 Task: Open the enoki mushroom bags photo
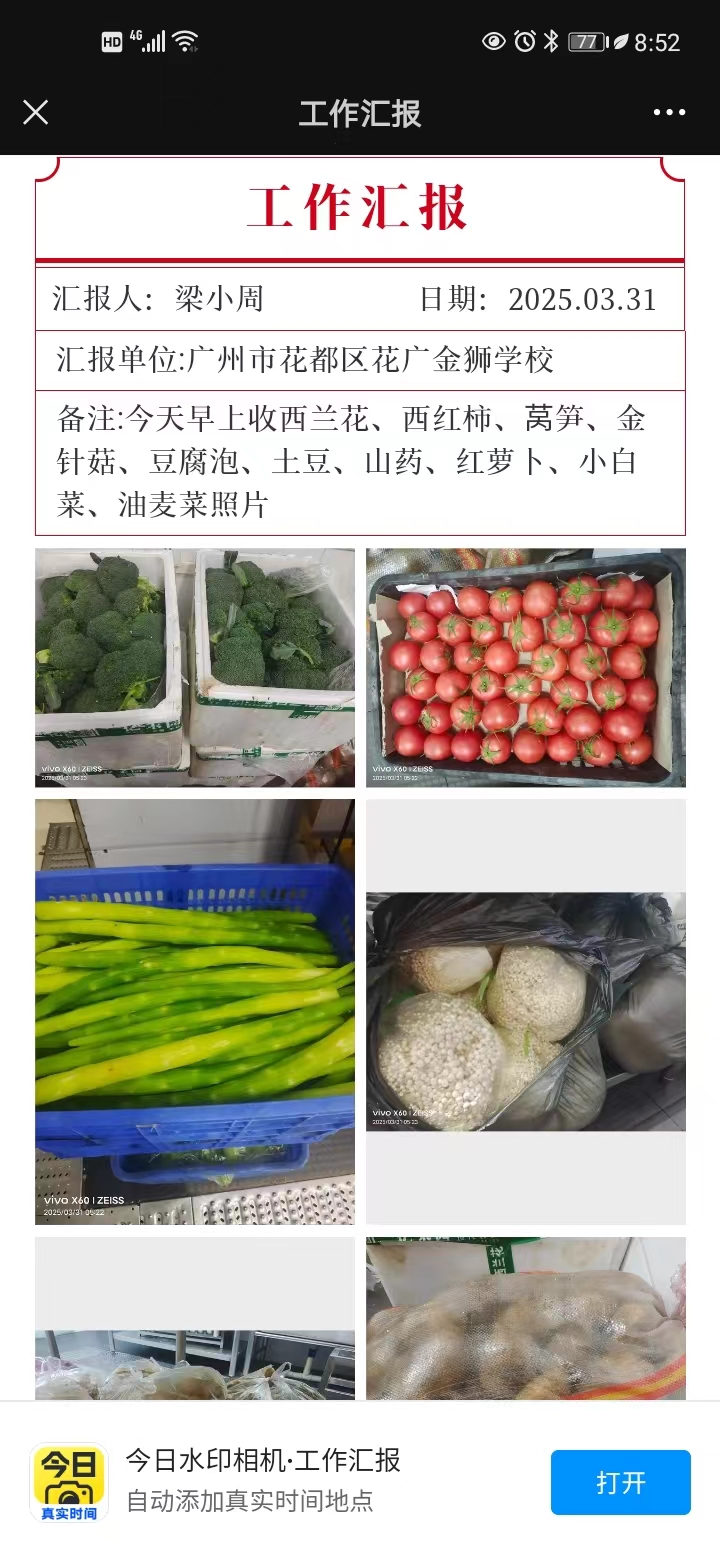525,1010
